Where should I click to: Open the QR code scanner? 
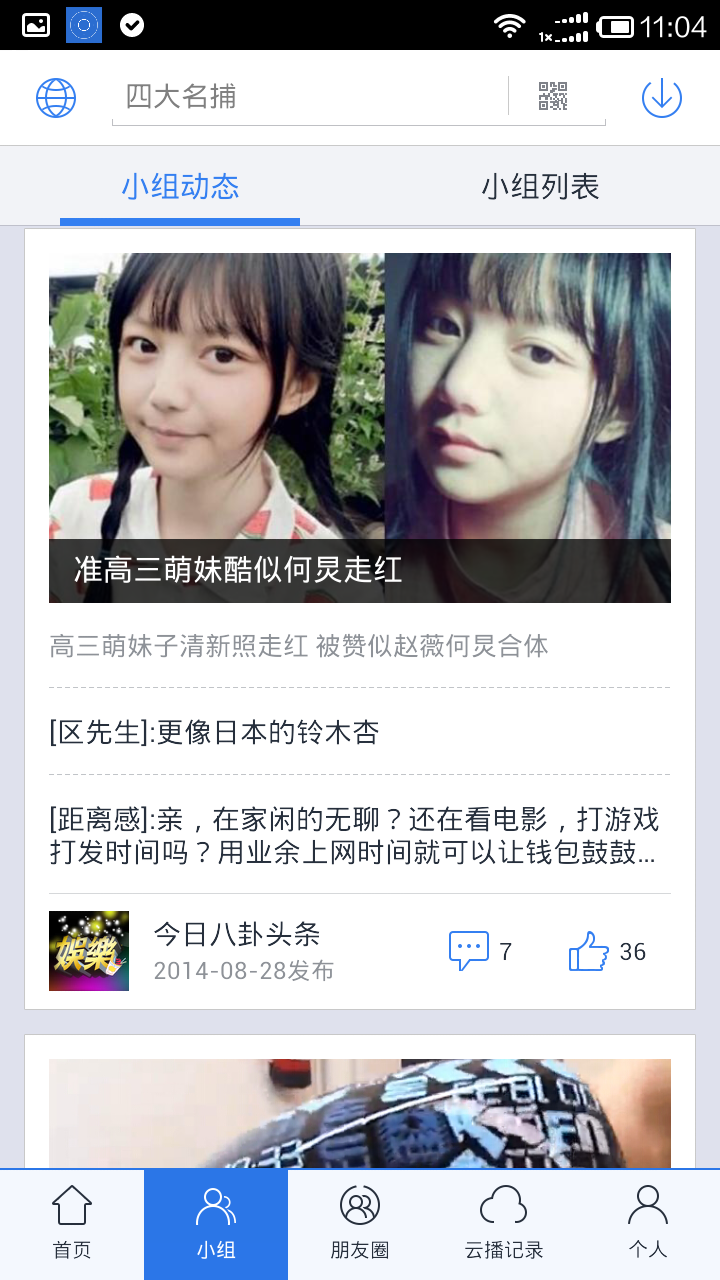[553, 97]
